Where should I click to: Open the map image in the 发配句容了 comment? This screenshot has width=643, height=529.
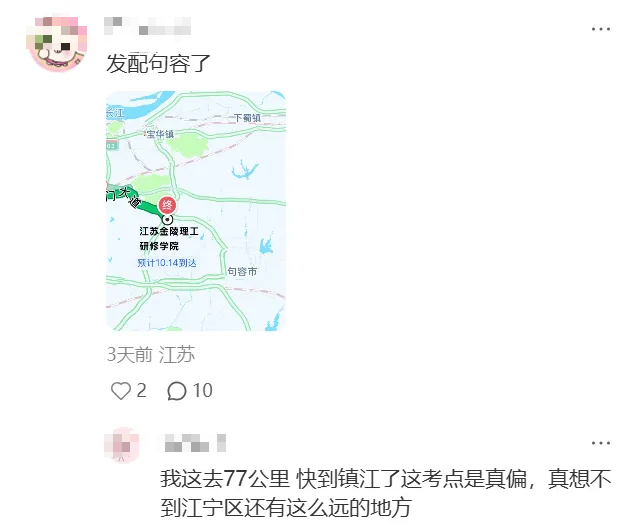tap(195, 211)
